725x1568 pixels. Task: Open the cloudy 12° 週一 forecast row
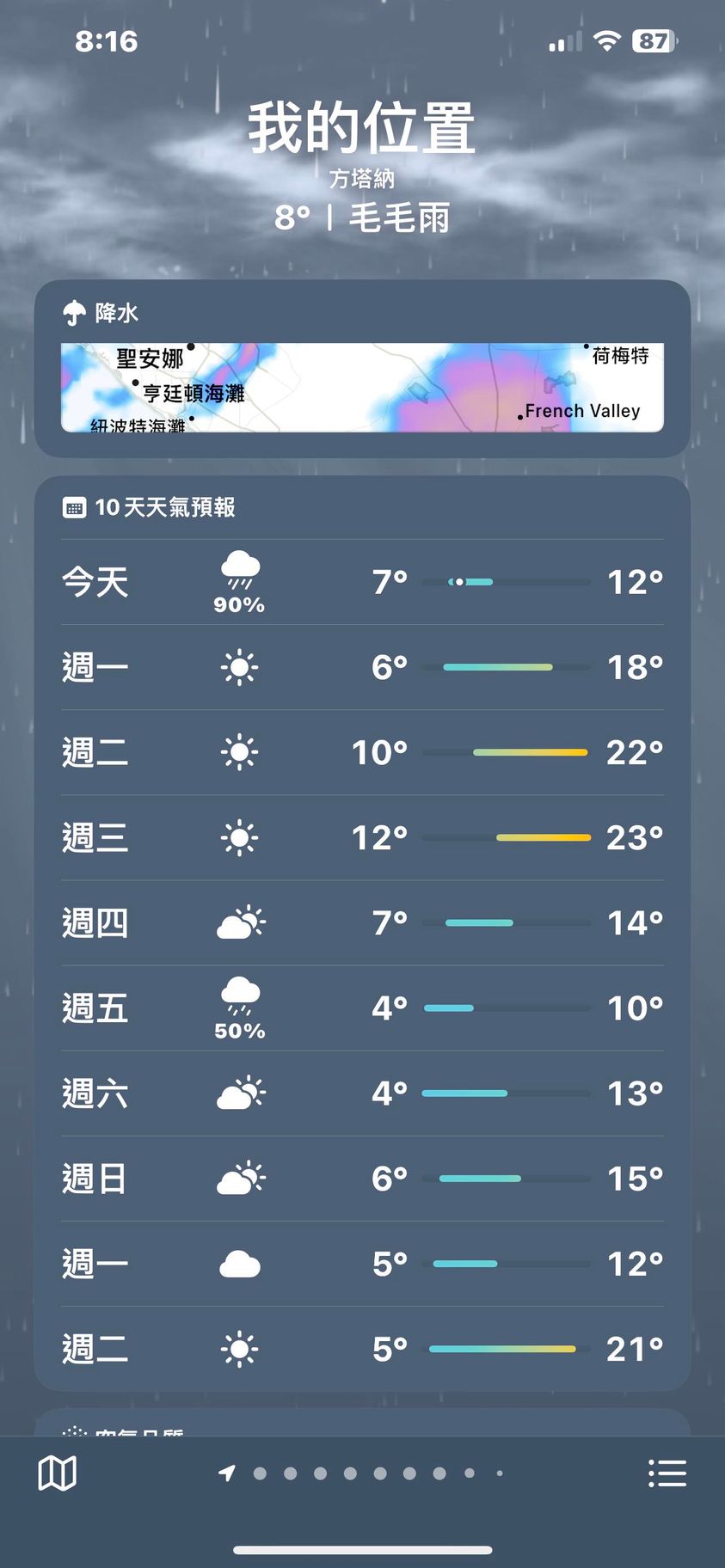click(x=362, y=1264)
